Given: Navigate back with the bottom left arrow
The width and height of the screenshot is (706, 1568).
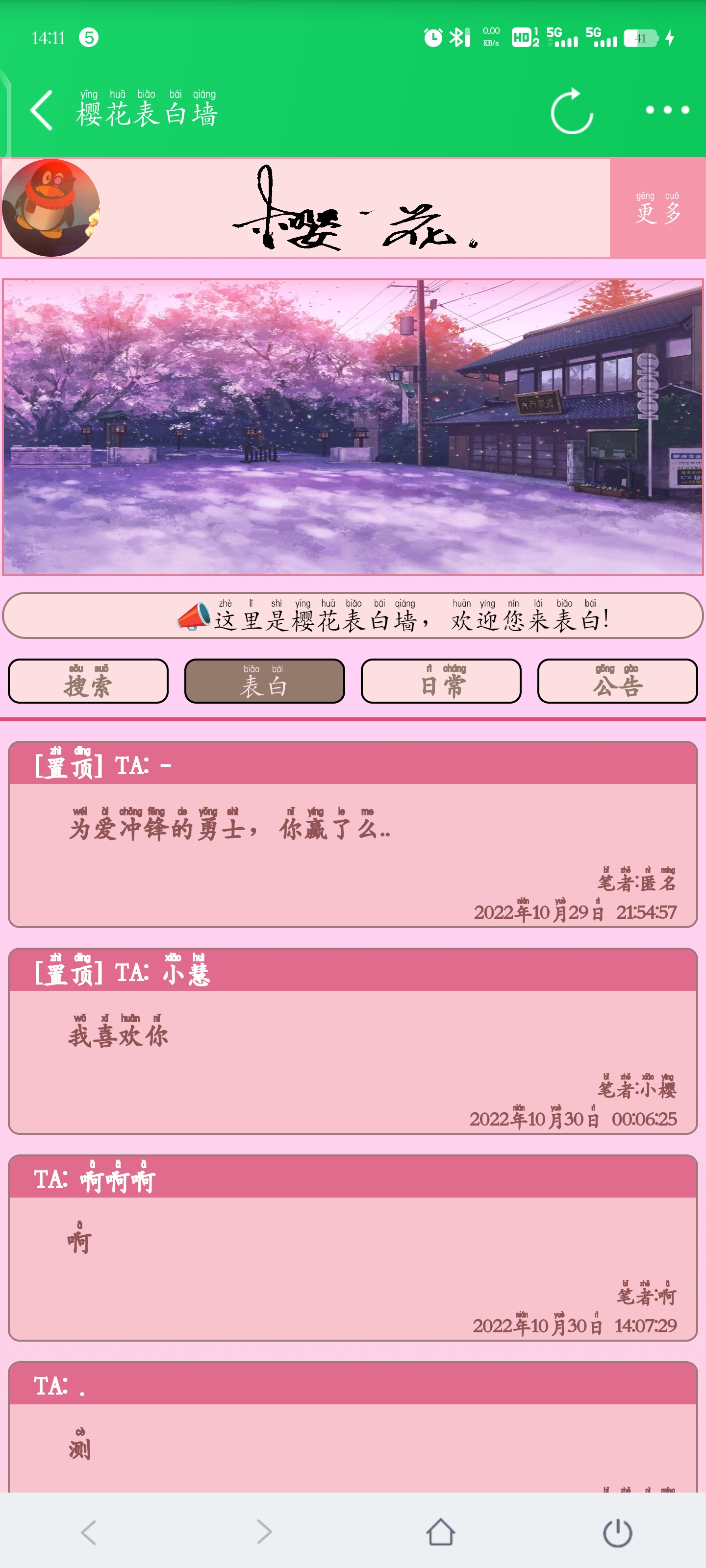Looking at the screenshot, I should point(88,1532).
